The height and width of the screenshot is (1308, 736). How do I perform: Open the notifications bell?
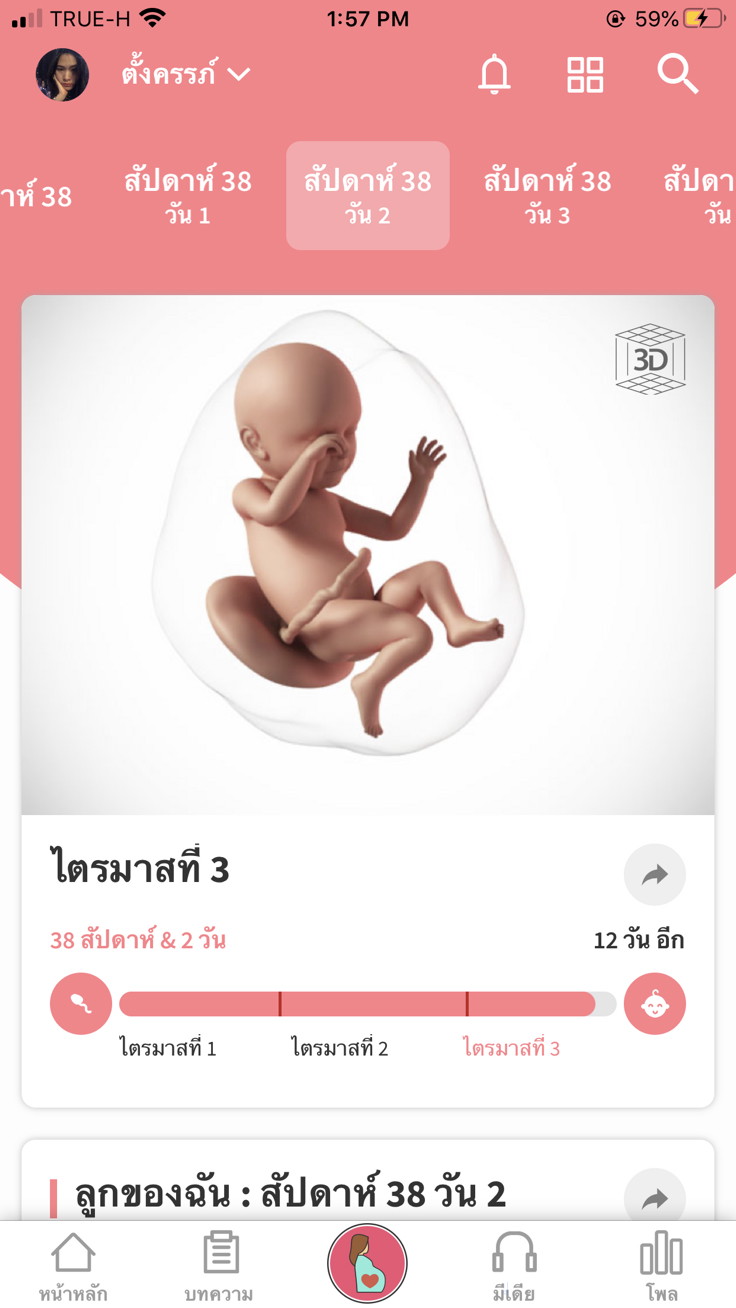click(x=494, y=75)
